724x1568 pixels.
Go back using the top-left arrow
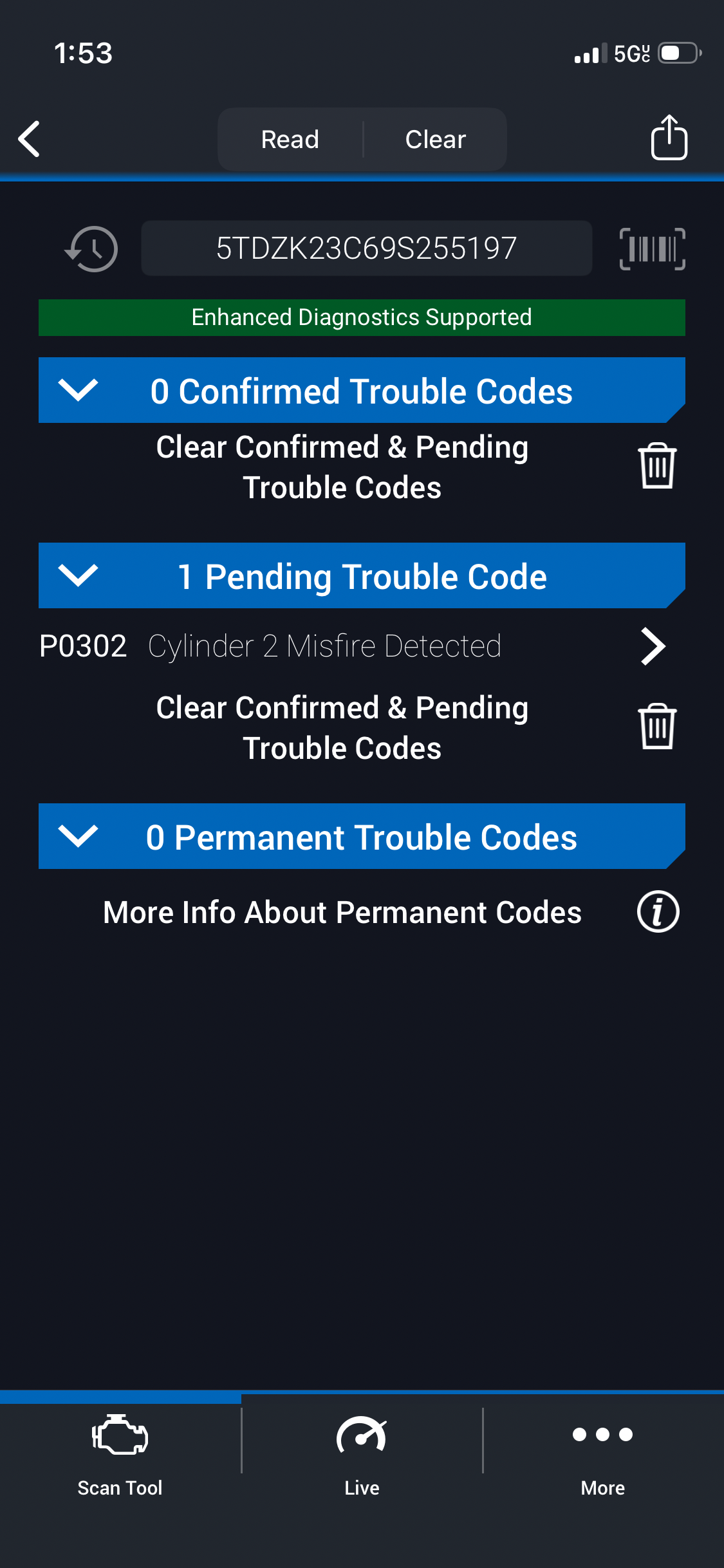[x=30, y=138]
